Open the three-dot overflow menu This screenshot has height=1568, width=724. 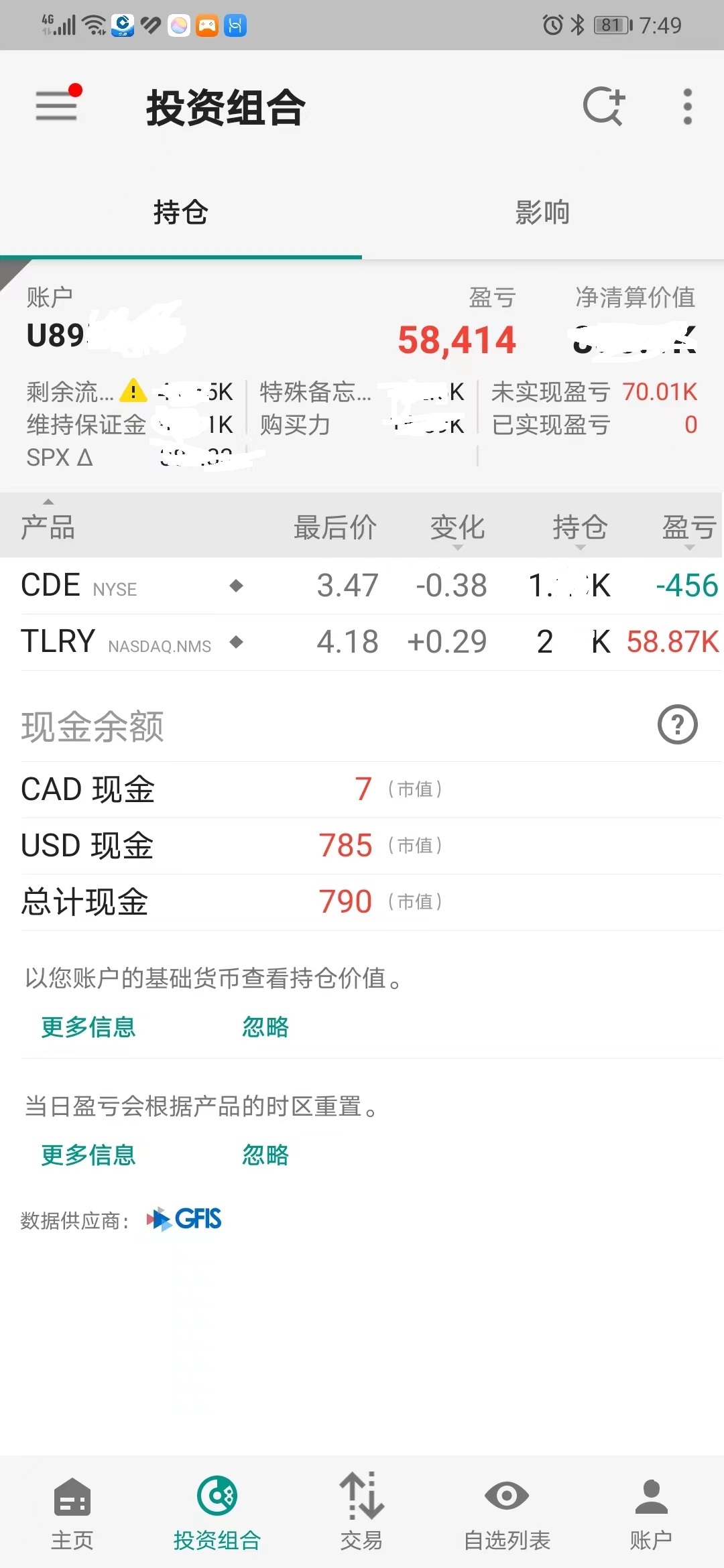click(x=687, y=107)
